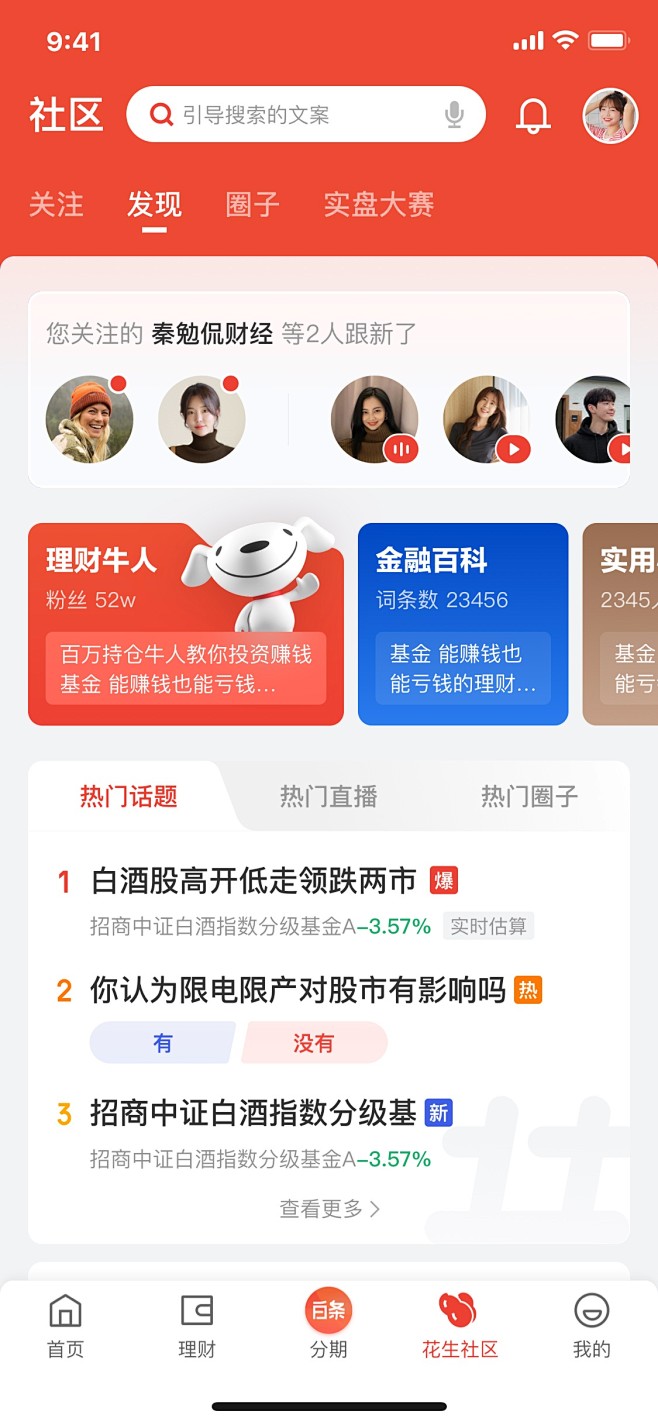This screenshot has width=658, height=1425.
Task: Switch to 热门圈子 section
Action: 529,796
